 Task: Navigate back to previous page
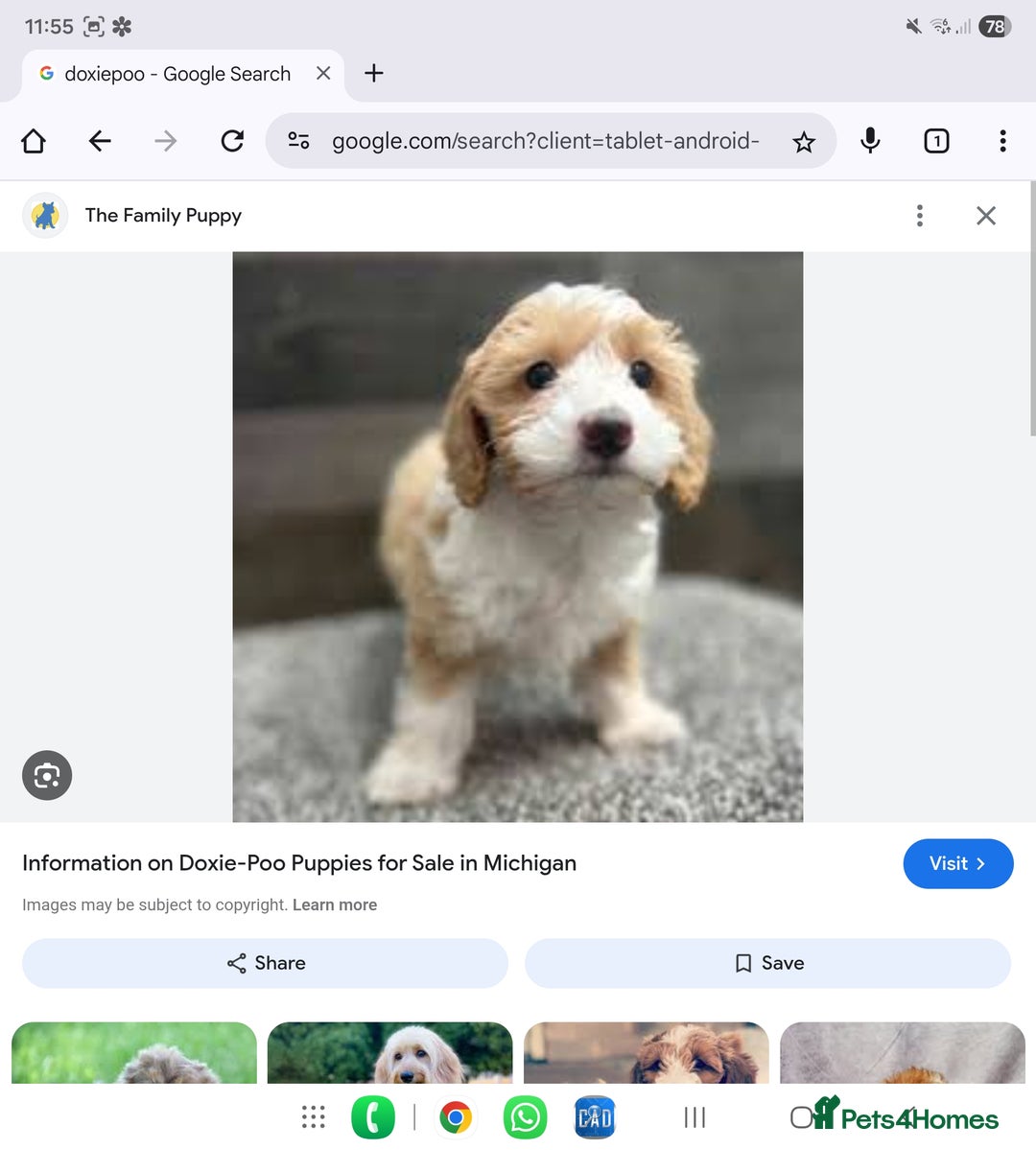(100, 141)
